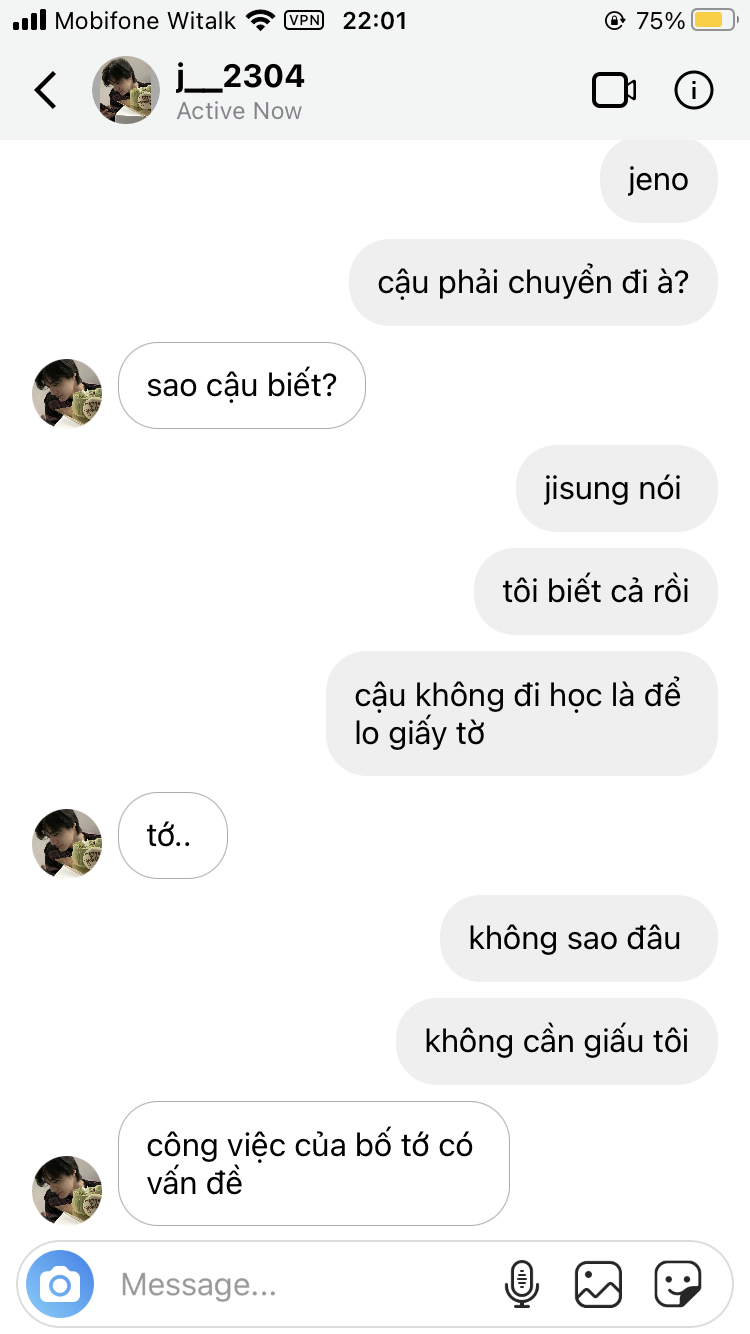The height and width of the screenshot is (1334, 750).
Task: Open j__2304 profile from header name
Action: tap(240, 76)
